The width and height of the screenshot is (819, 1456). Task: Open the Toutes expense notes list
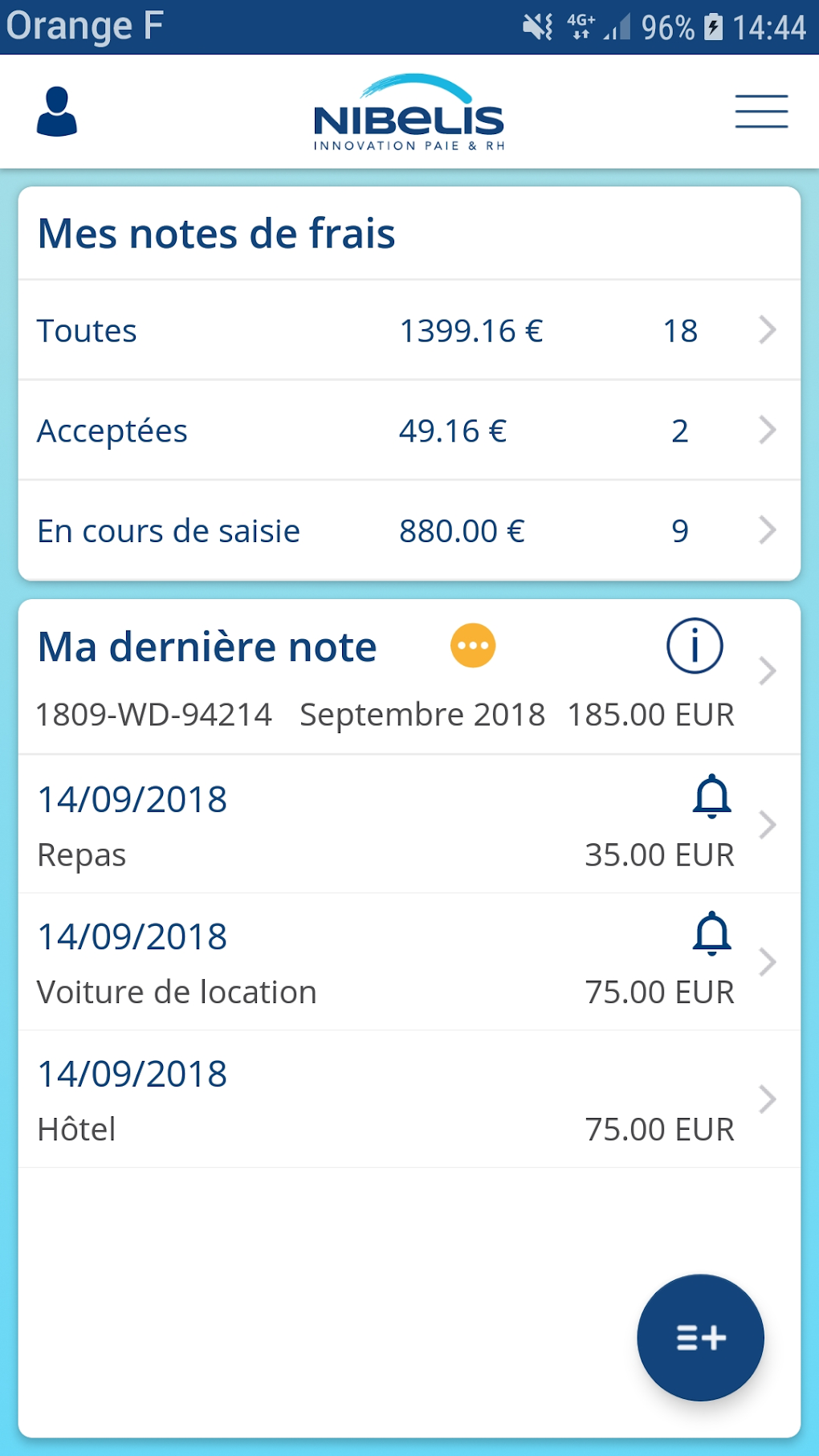point(409,330)
